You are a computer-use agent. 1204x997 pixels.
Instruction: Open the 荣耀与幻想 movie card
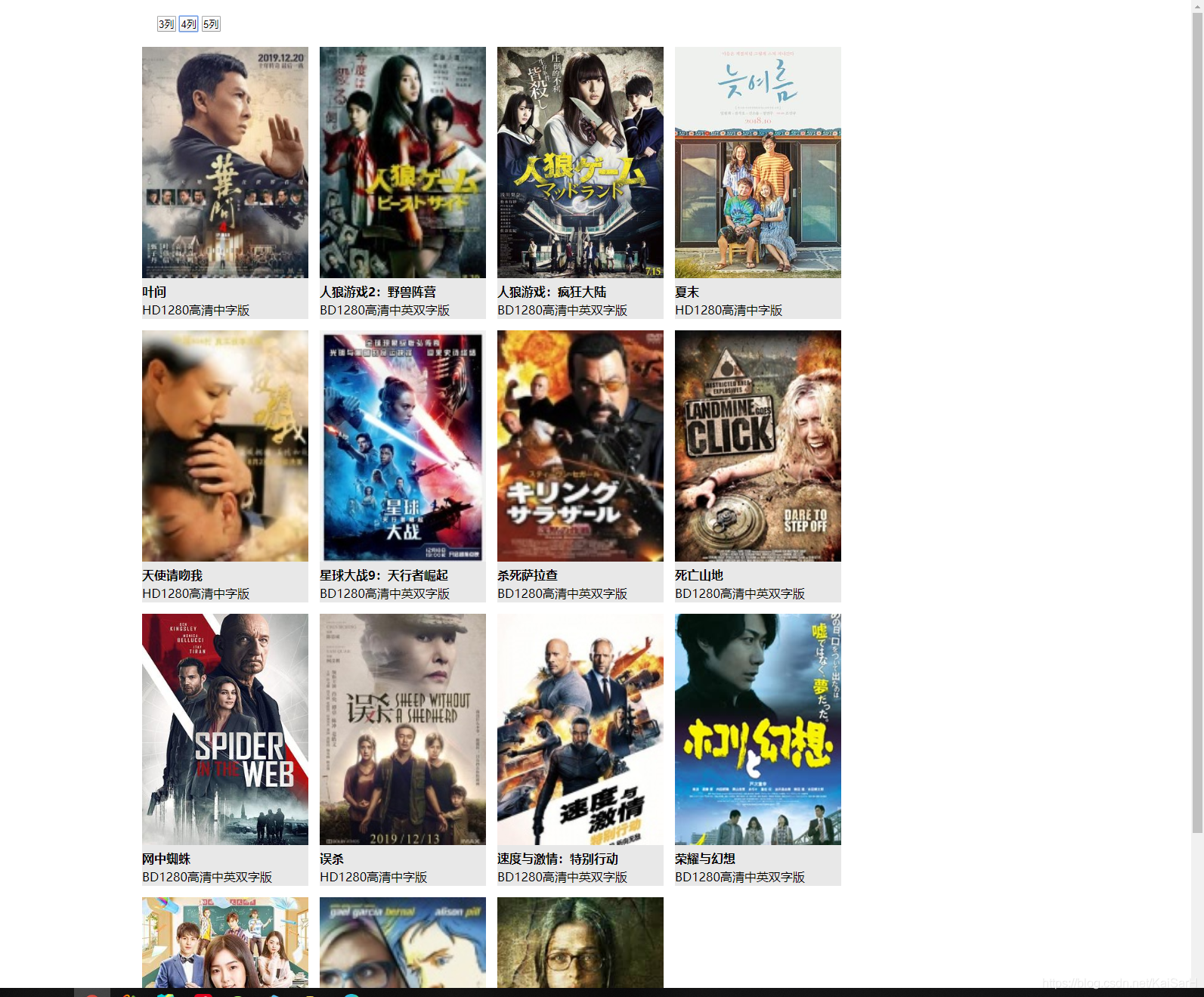(757, 729)
